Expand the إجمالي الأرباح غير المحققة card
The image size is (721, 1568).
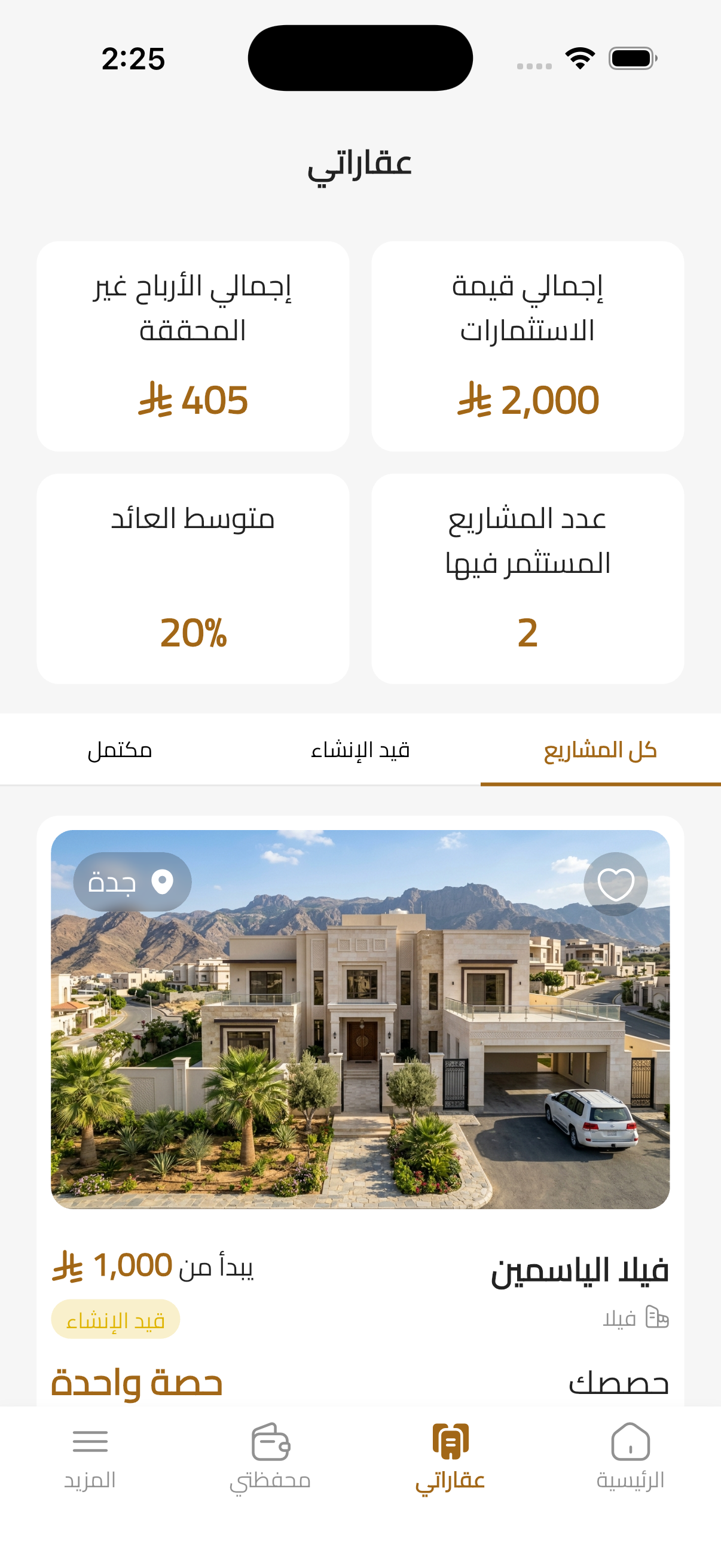[x=195, y=344]
